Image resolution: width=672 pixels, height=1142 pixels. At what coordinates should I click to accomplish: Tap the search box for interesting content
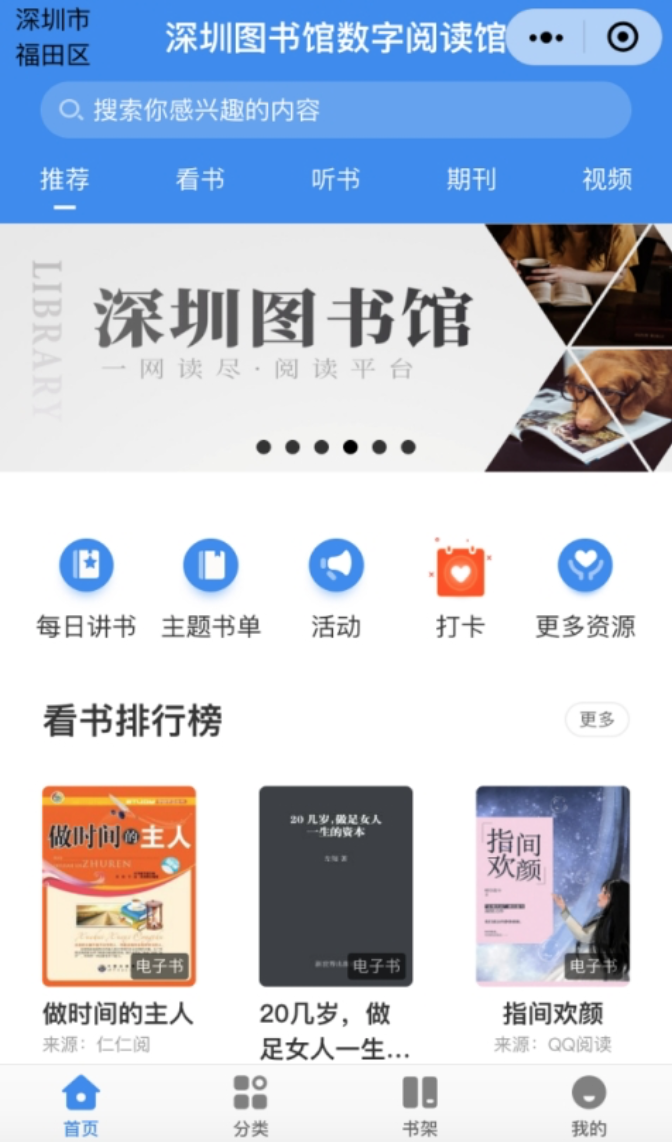pos(335,110)
